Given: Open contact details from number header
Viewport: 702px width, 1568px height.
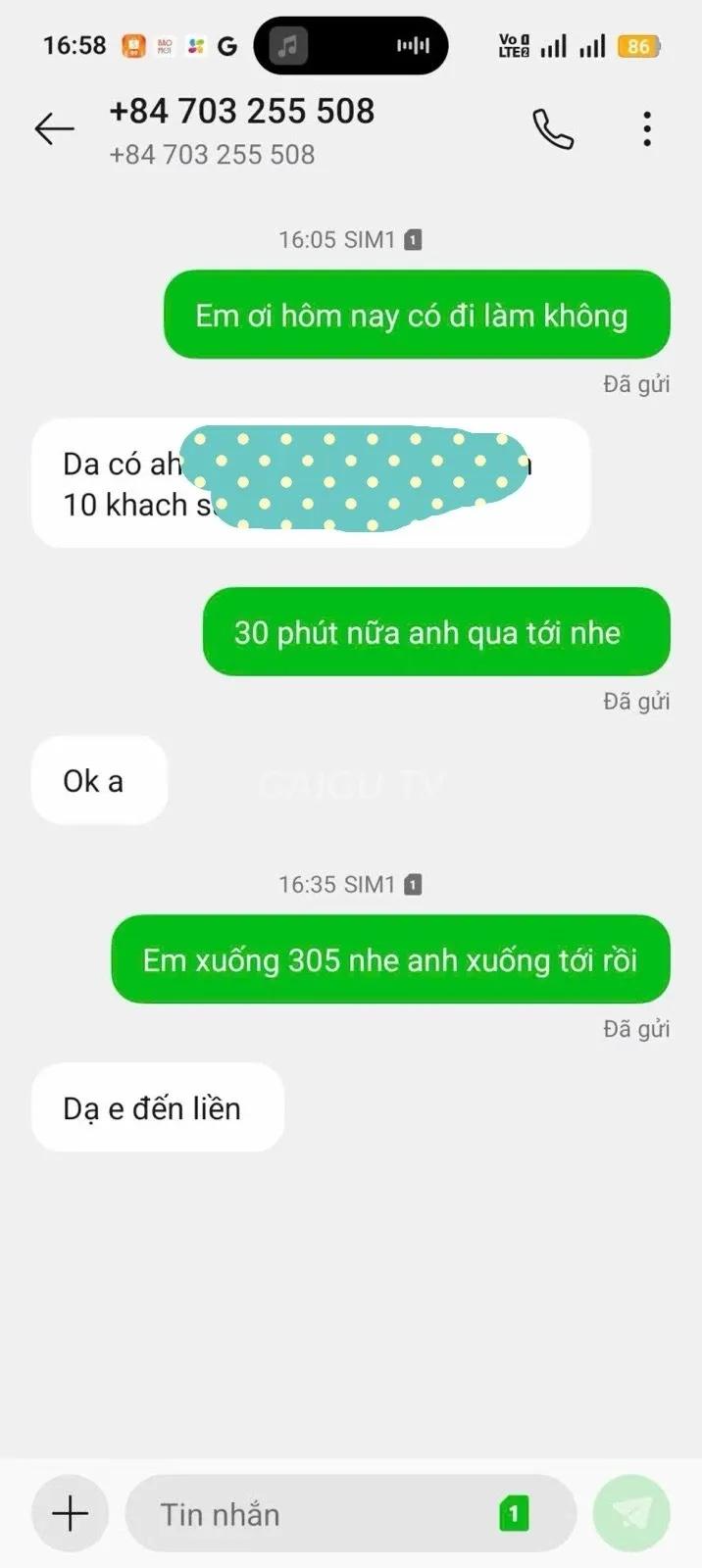Looking at the screenshot, I should coord(241,129).
